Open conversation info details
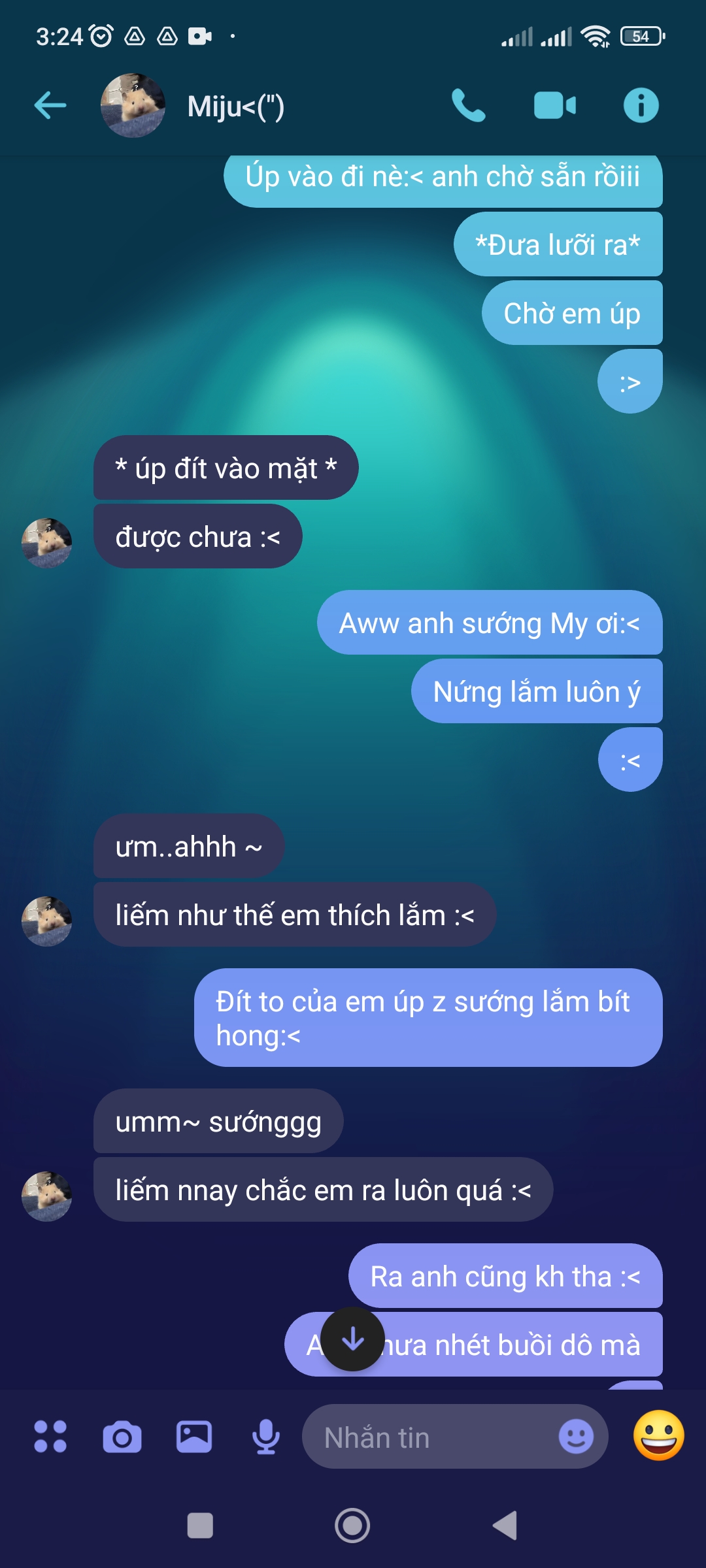The height and width of the screenshot is (1568, 706). 641,105
